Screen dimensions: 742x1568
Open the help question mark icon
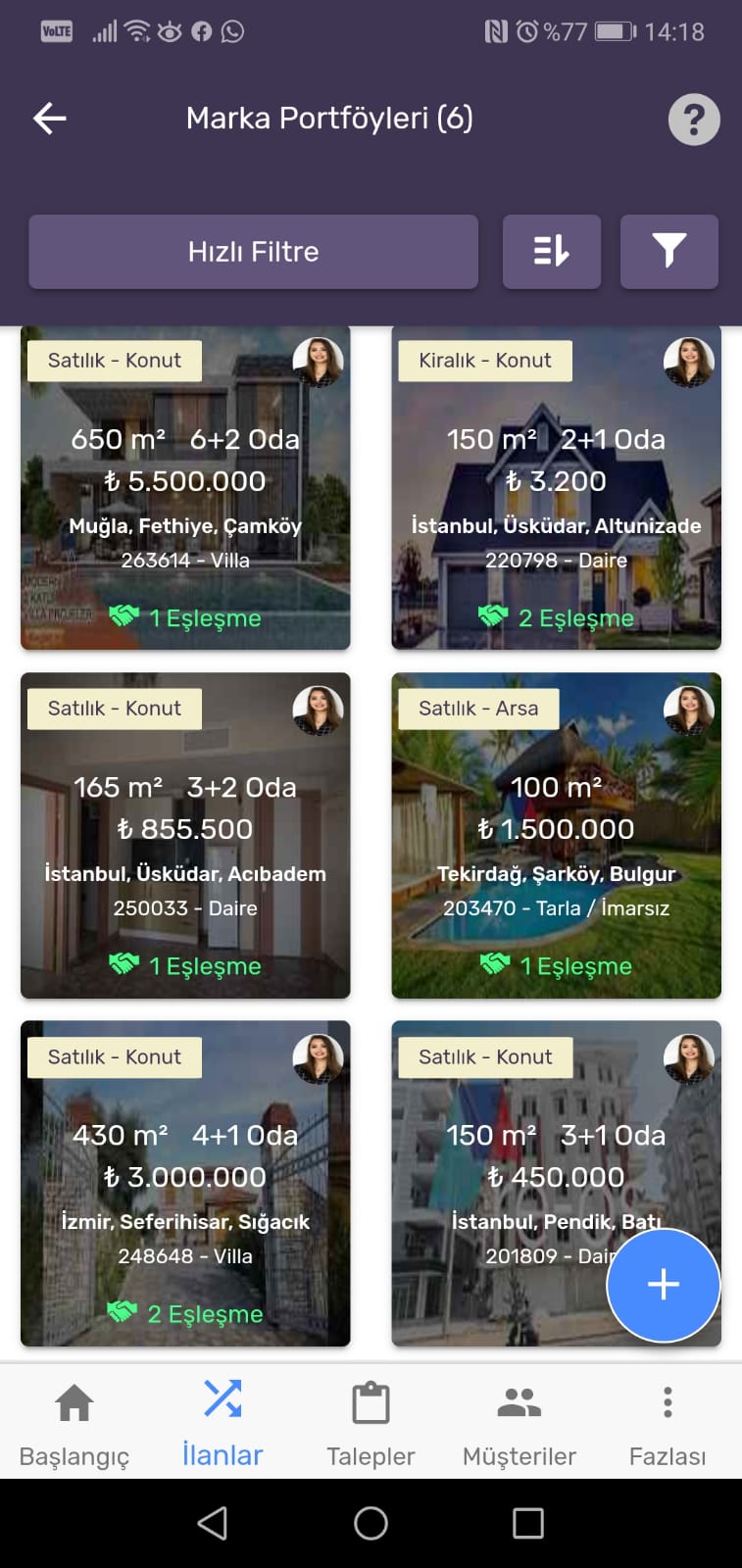tap(693, 120)
